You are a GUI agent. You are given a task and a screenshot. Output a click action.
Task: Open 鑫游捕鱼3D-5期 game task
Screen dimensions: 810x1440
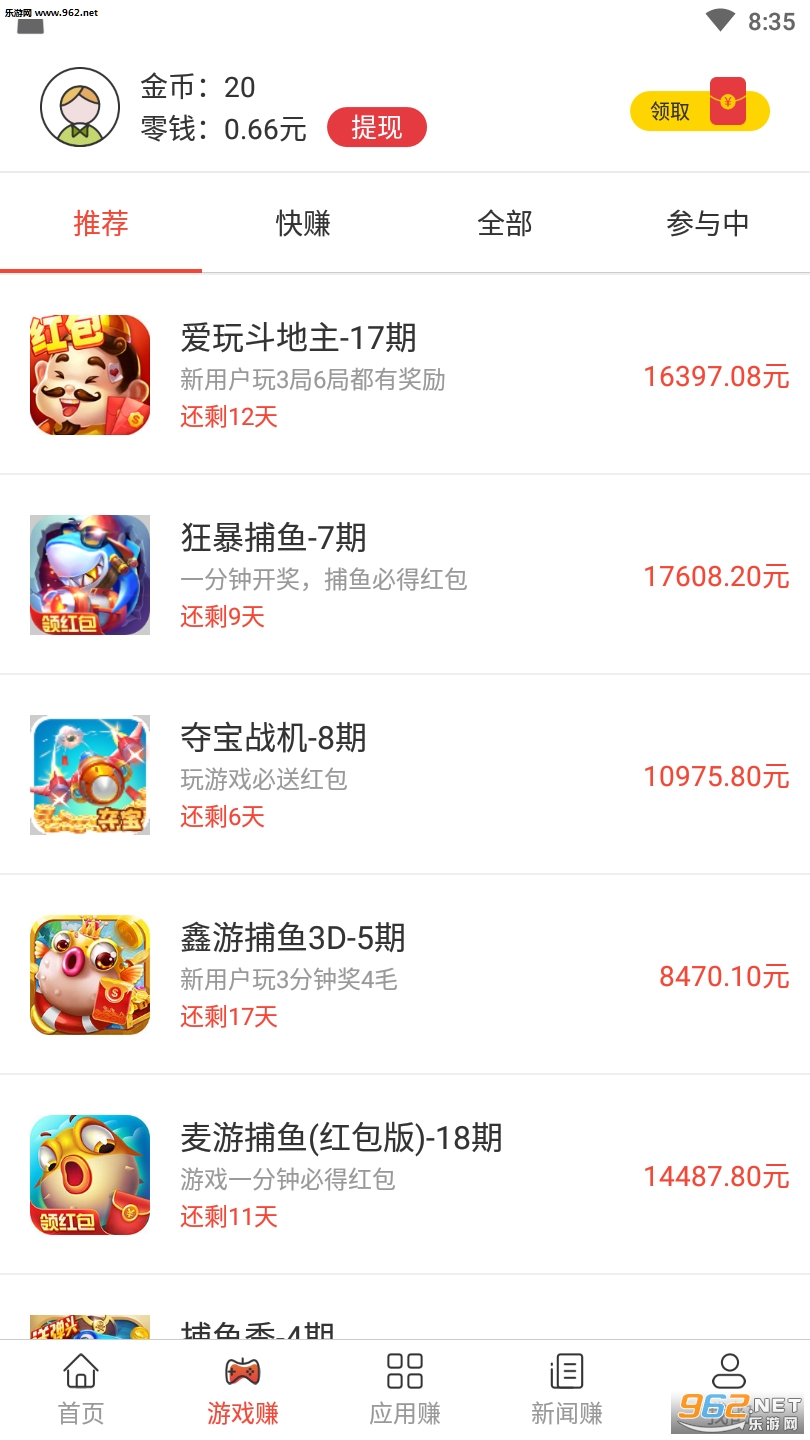405,975
